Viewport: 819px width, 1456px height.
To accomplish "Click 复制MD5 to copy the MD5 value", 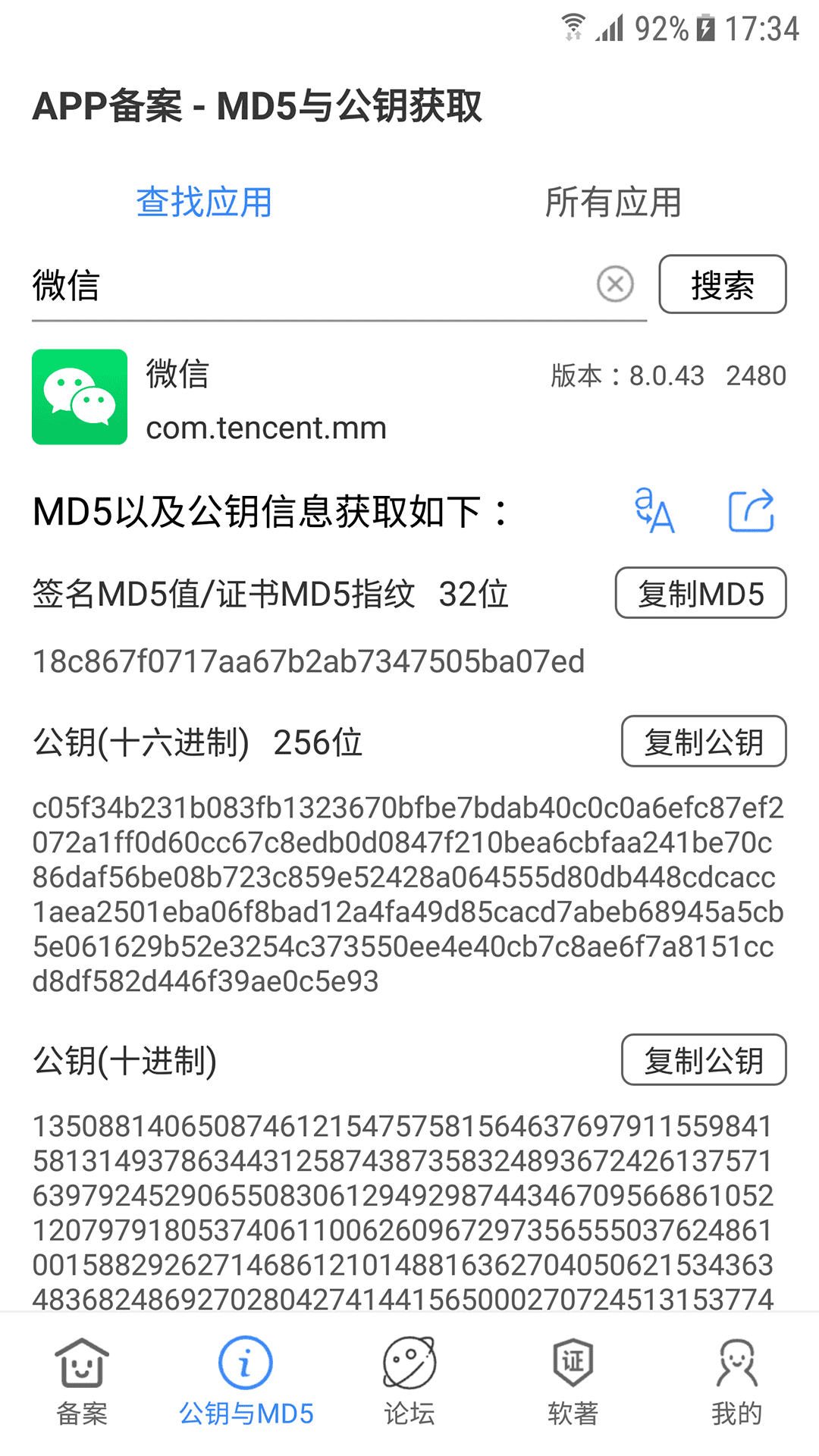I will (x=699, y=594).
